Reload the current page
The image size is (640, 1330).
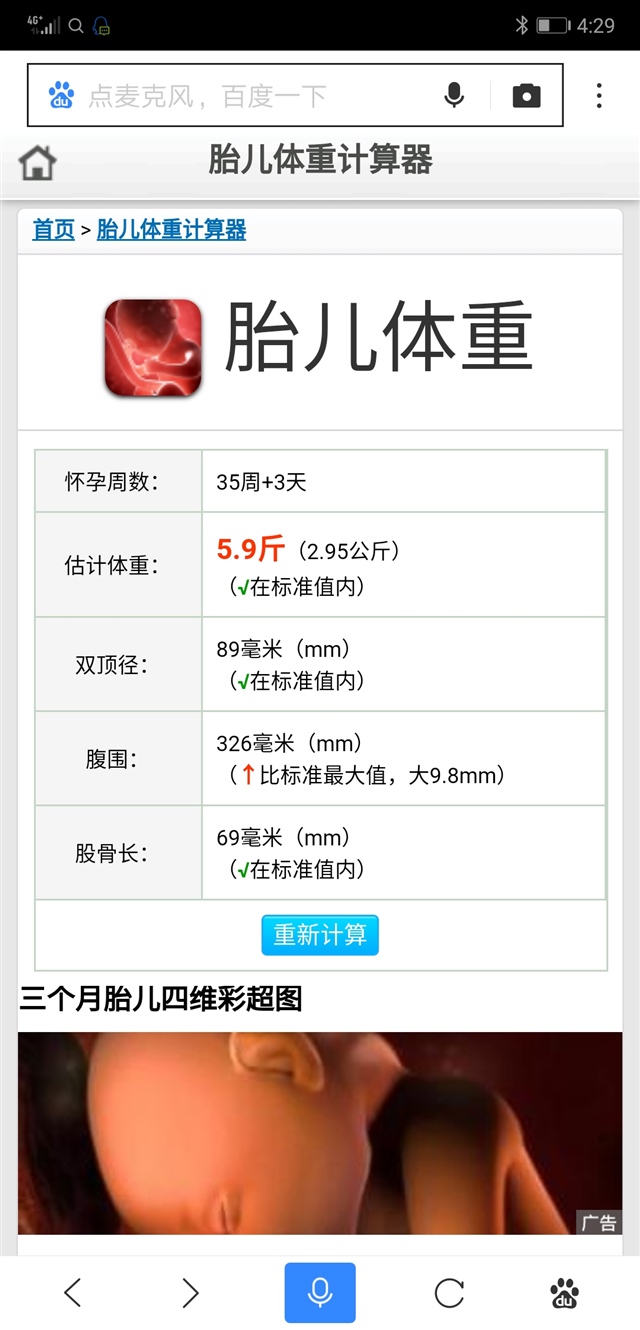449,1293
